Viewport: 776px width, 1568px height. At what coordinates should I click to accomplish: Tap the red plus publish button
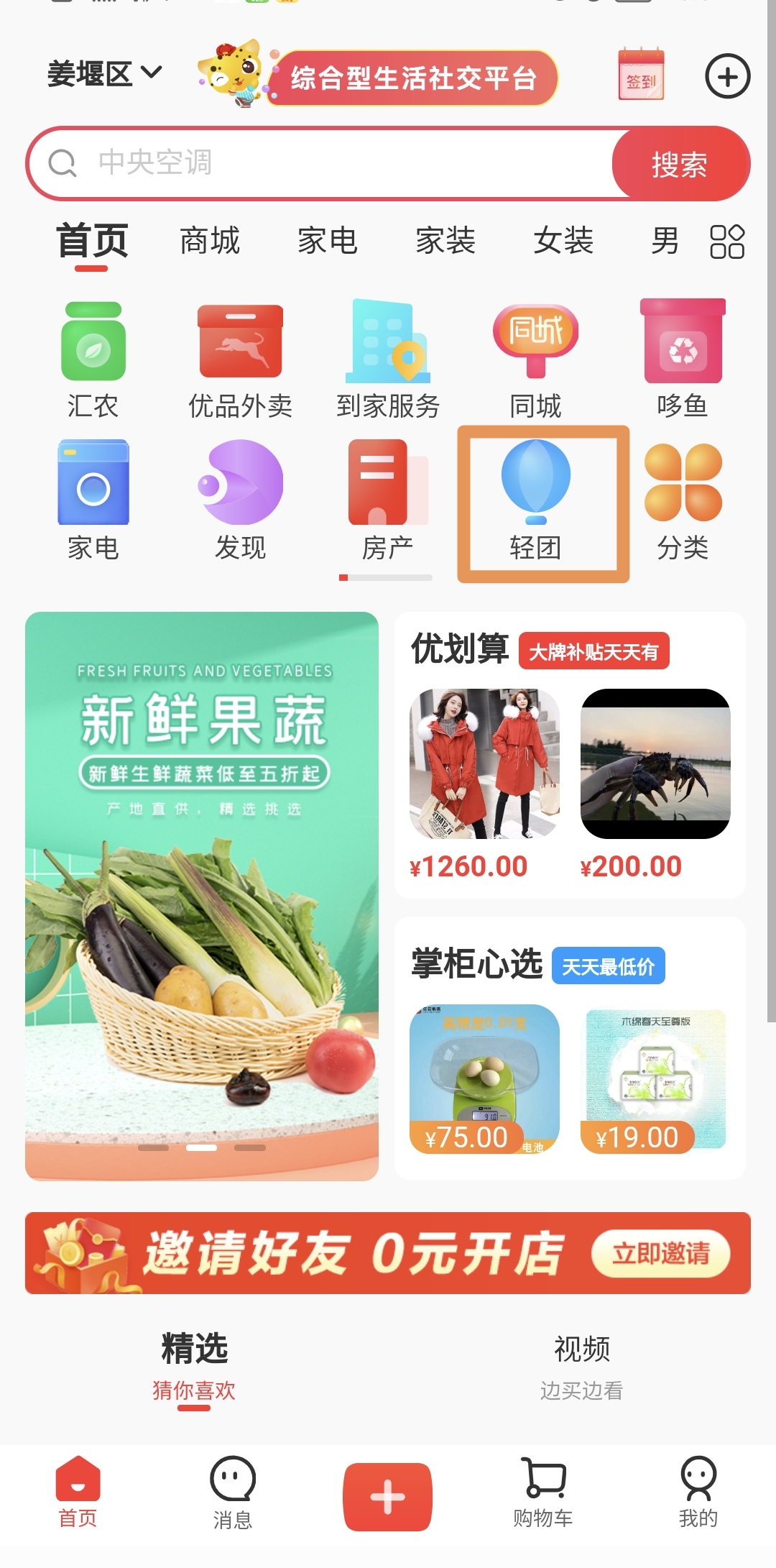387,1496
